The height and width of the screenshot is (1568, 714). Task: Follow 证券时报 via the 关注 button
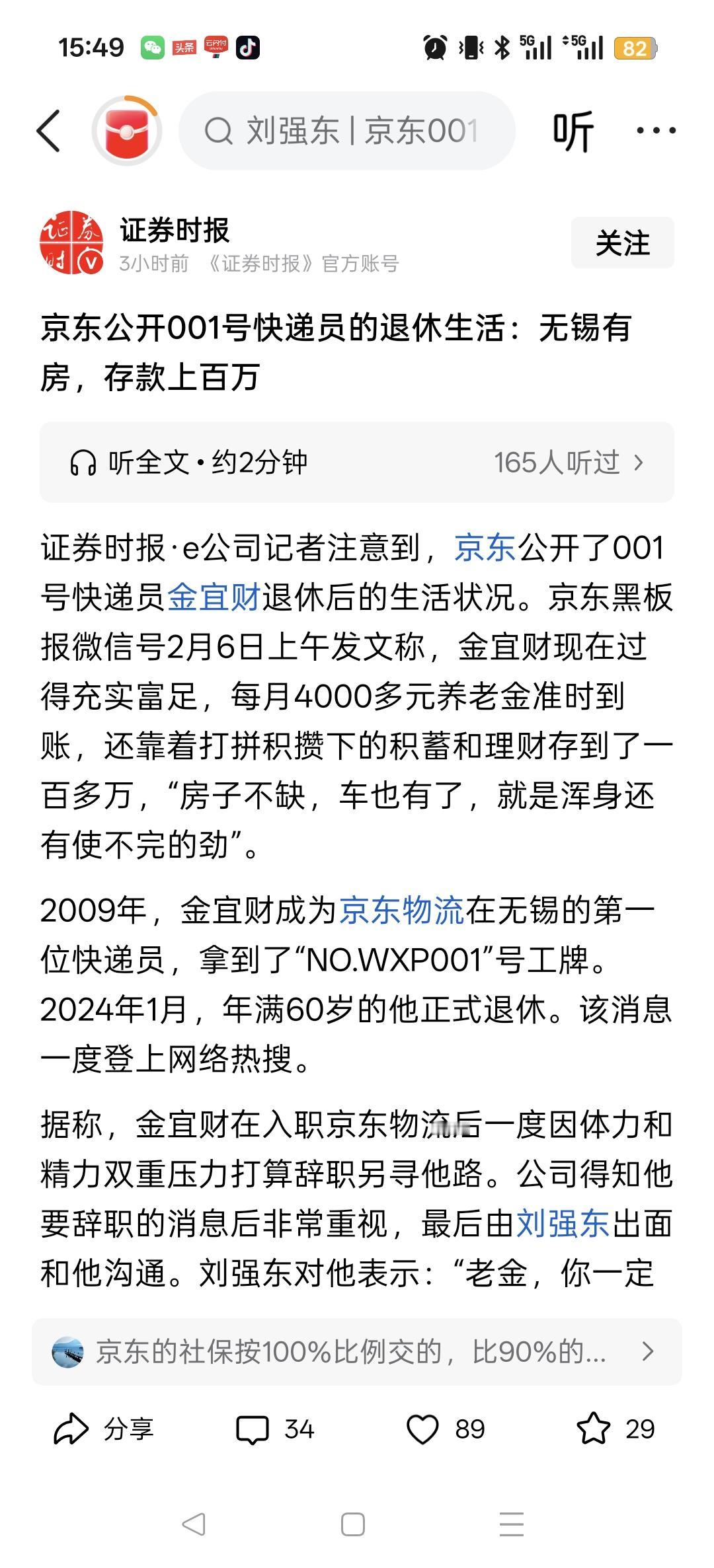click(622, 242)
